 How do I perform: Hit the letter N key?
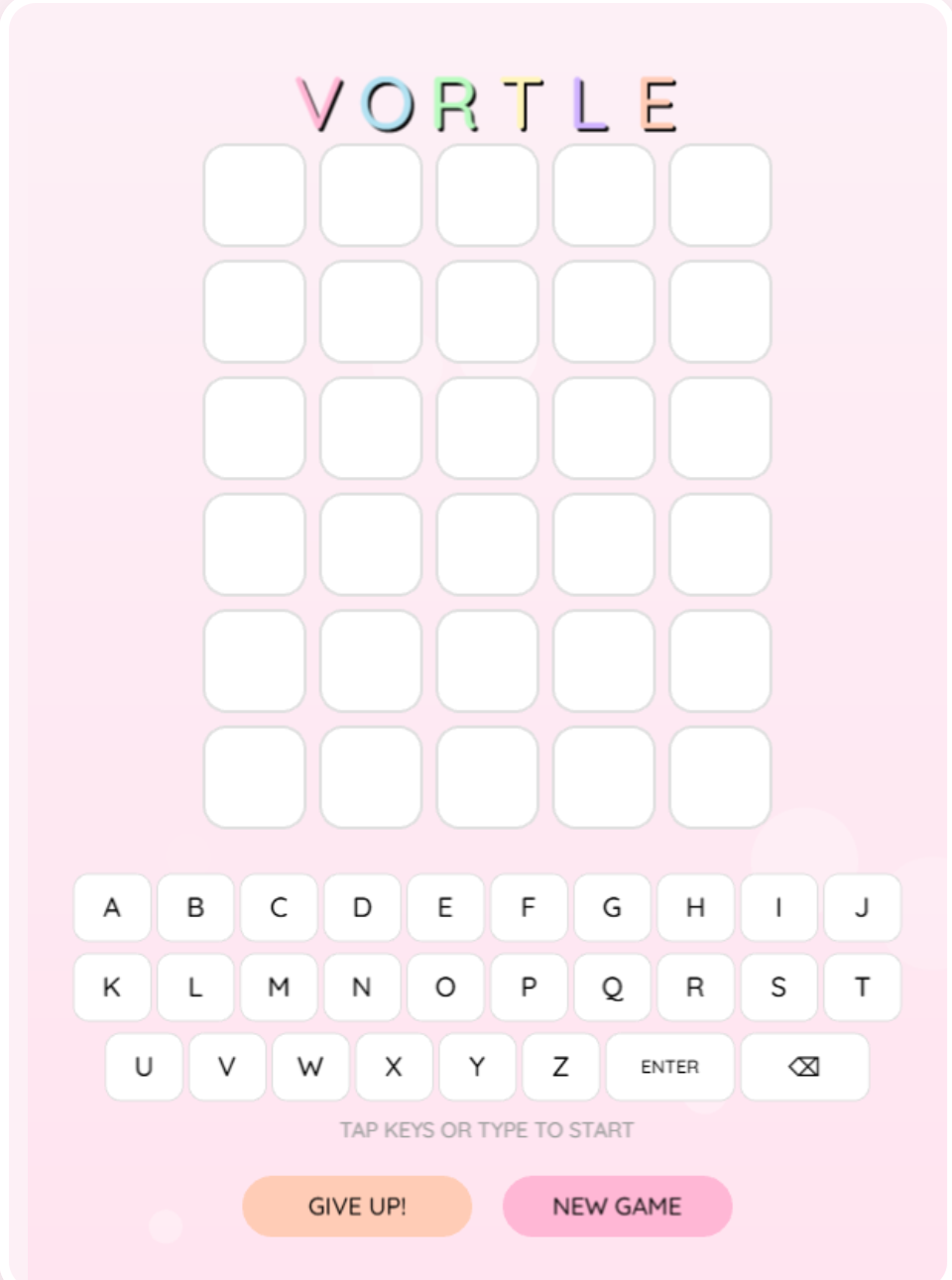(362, 988)
